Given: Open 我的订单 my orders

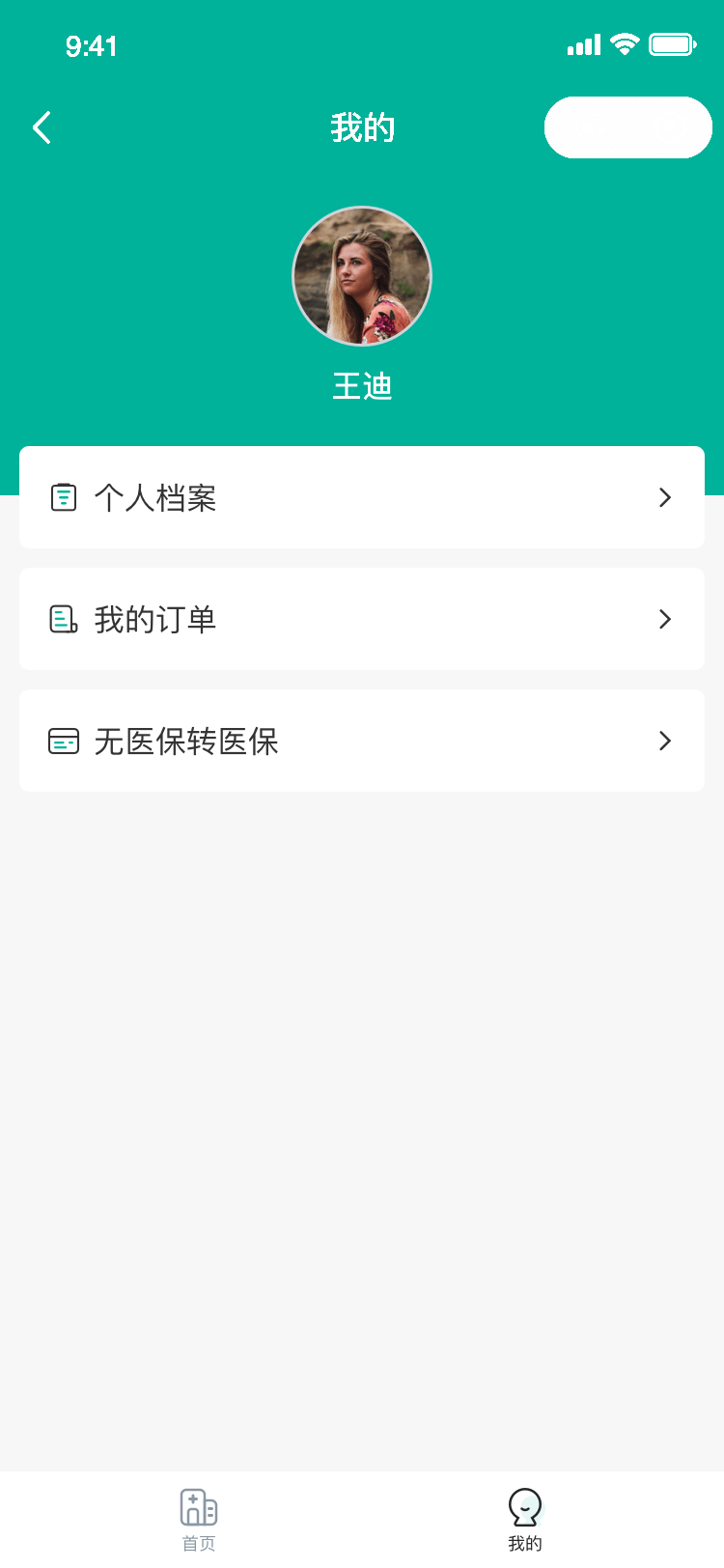Looking at the screenshot, I should [362, 619].
